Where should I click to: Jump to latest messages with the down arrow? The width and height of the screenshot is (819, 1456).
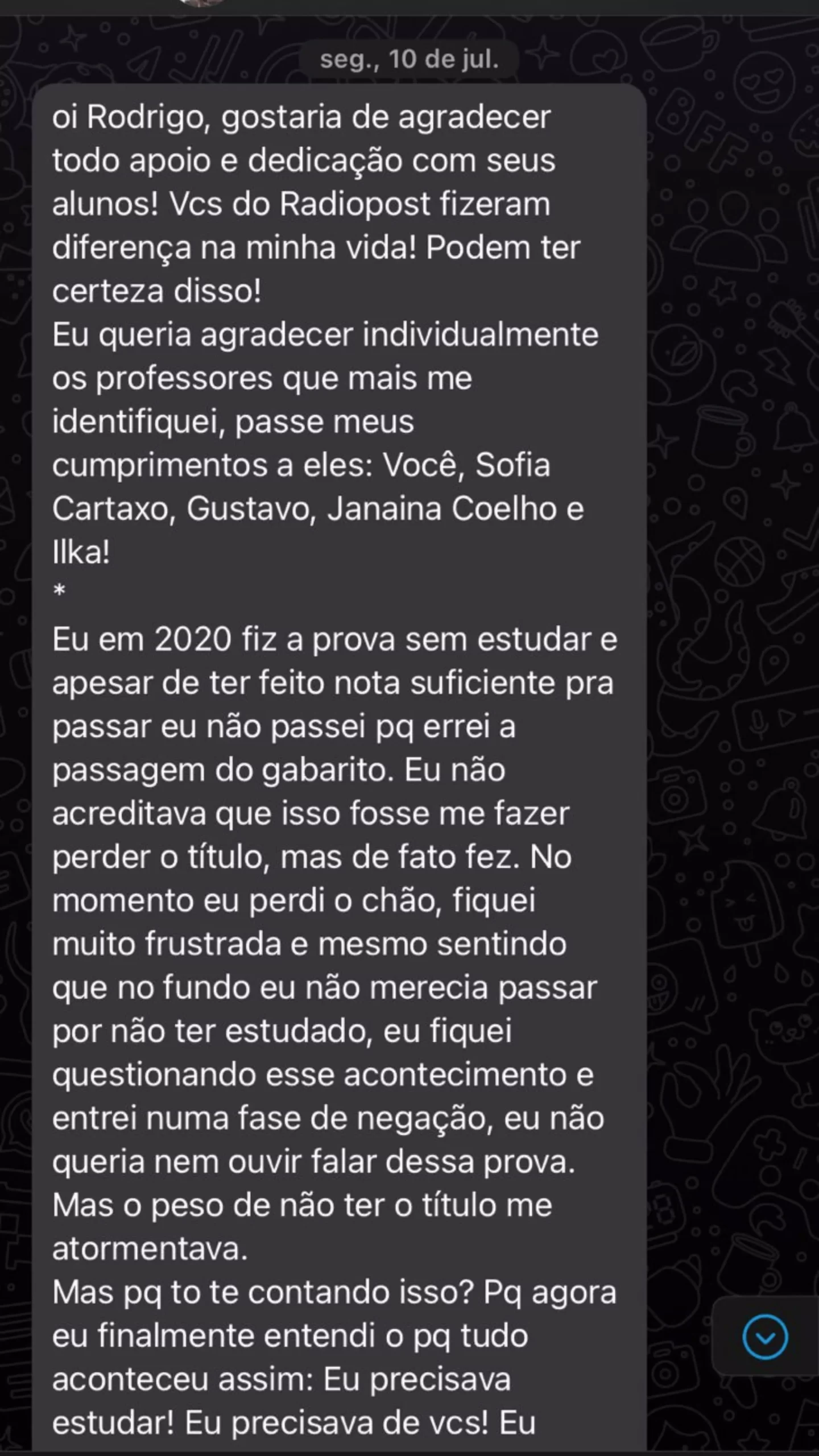tap(765, 1337)
